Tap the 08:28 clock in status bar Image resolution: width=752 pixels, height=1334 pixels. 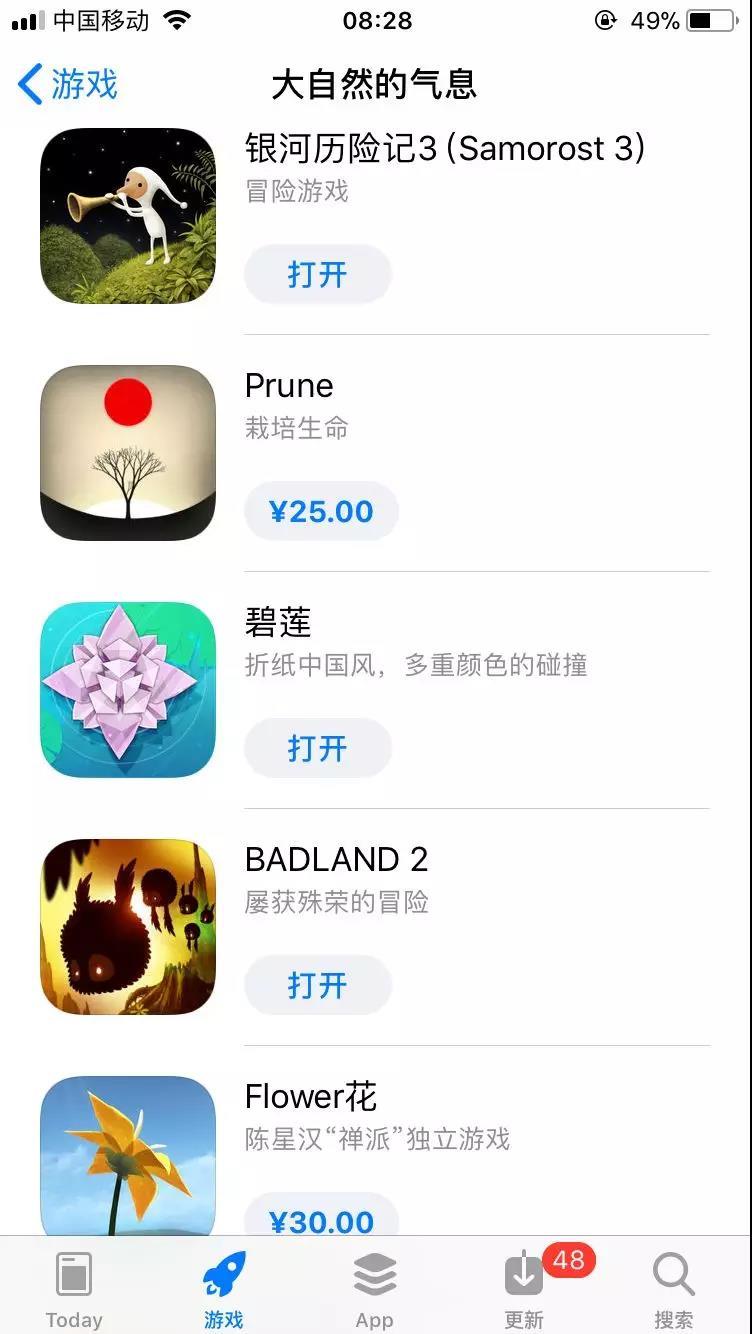pyautogui.click(x=376, y=20)
